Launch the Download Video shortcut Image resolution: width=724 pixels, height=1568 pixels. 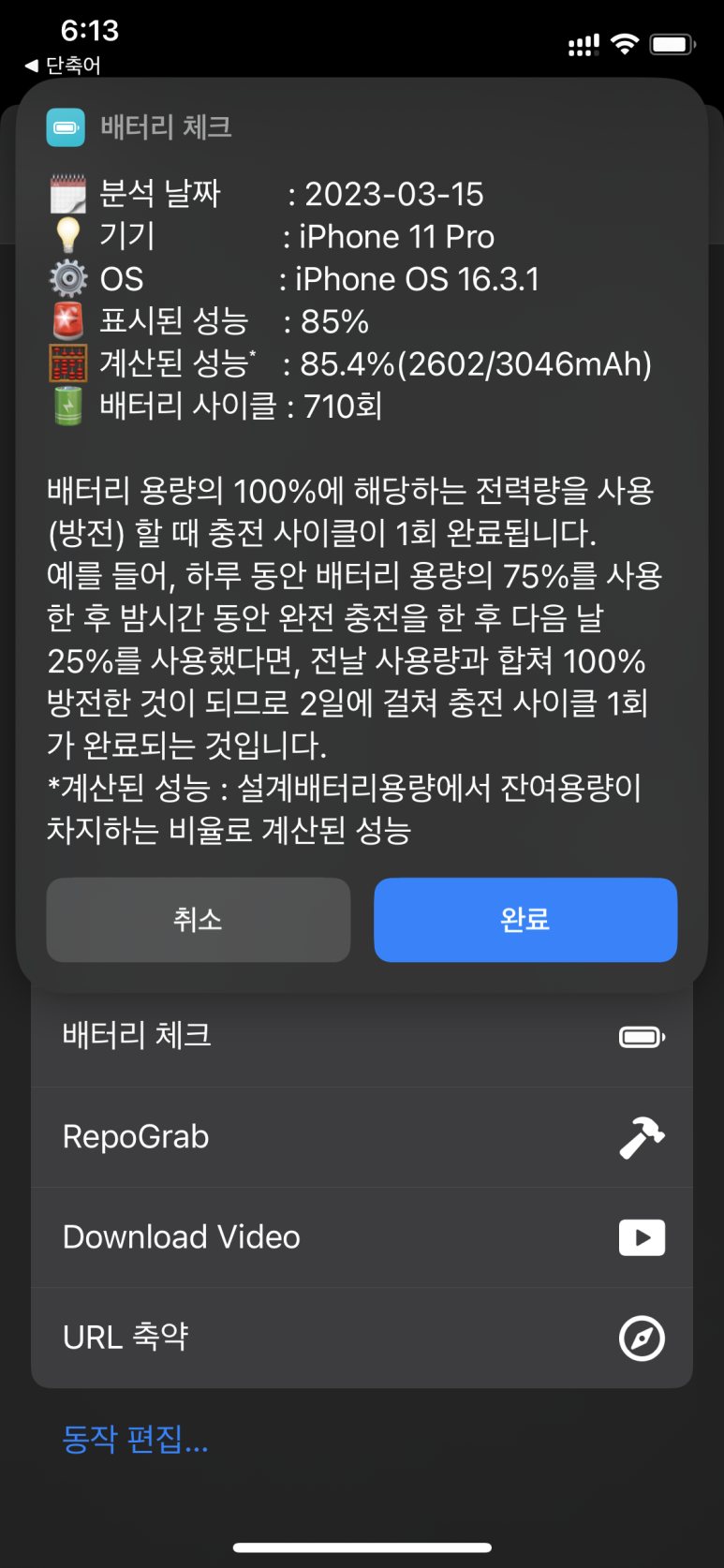pos(362,1237)
